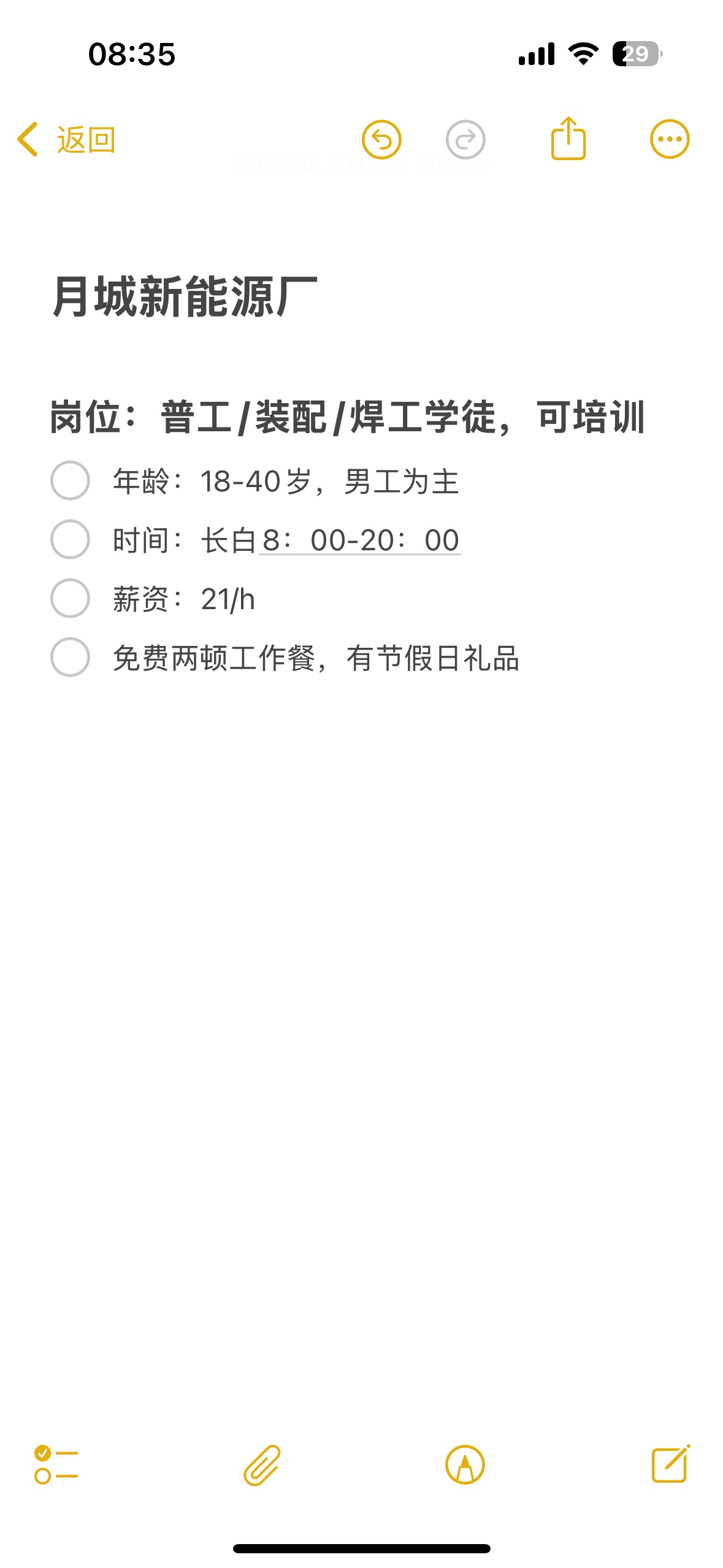Undo the last edit

[x=381, y=140]
